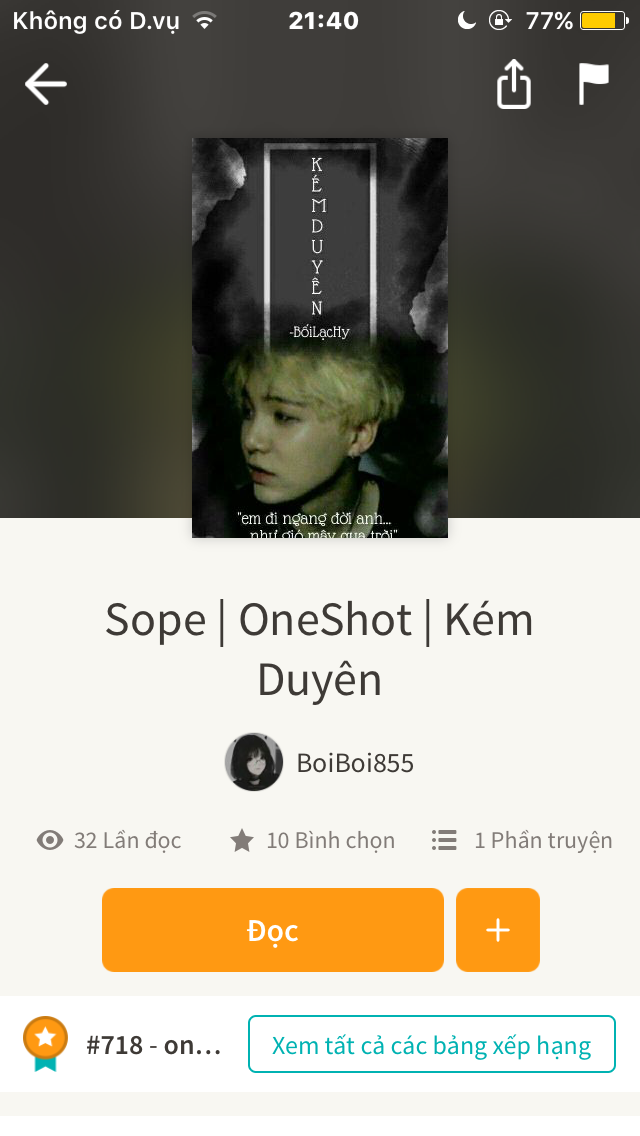
Task: Open Xem tất cả các bảng xếp hạng
Action: click(x=431, y=1045)
